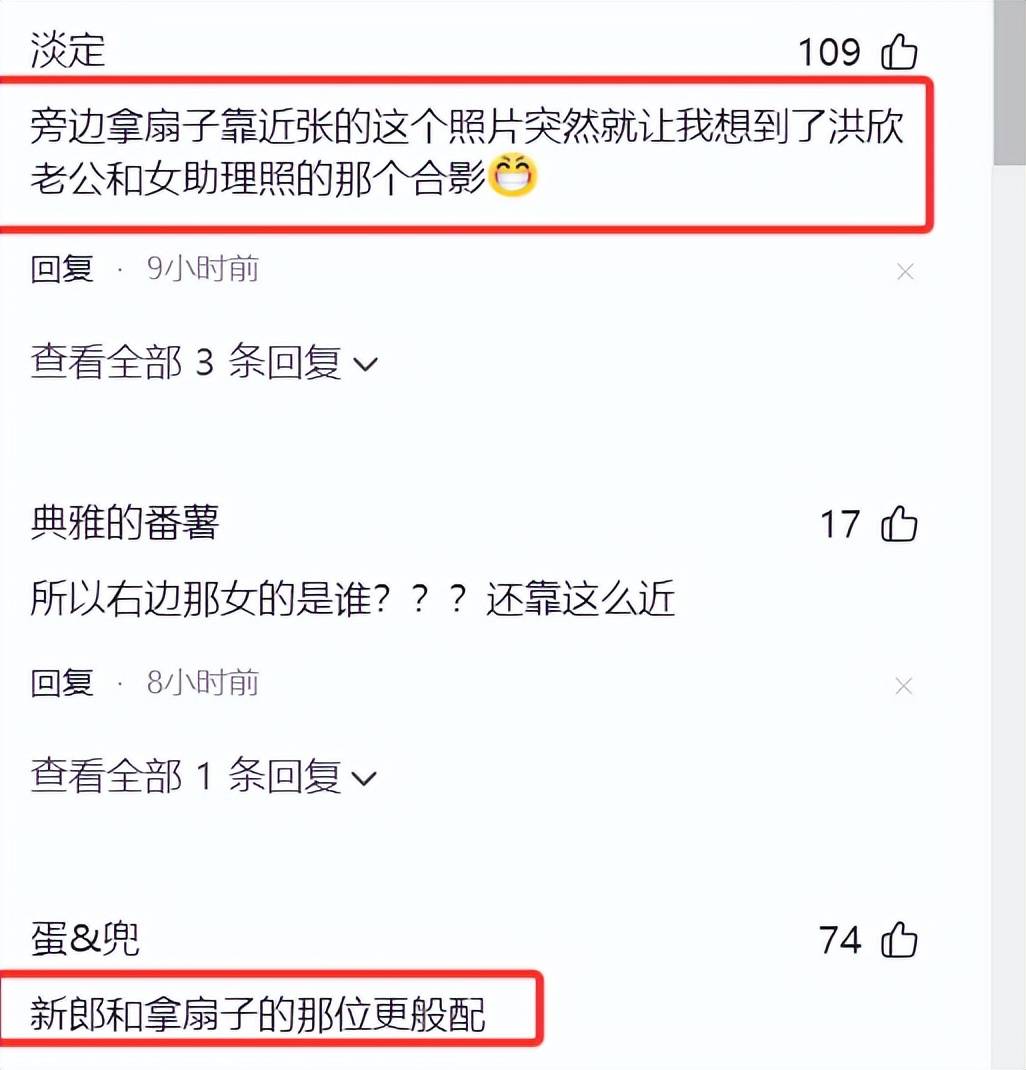Open 蛋&兜's user profile

[x=85, y=939]
